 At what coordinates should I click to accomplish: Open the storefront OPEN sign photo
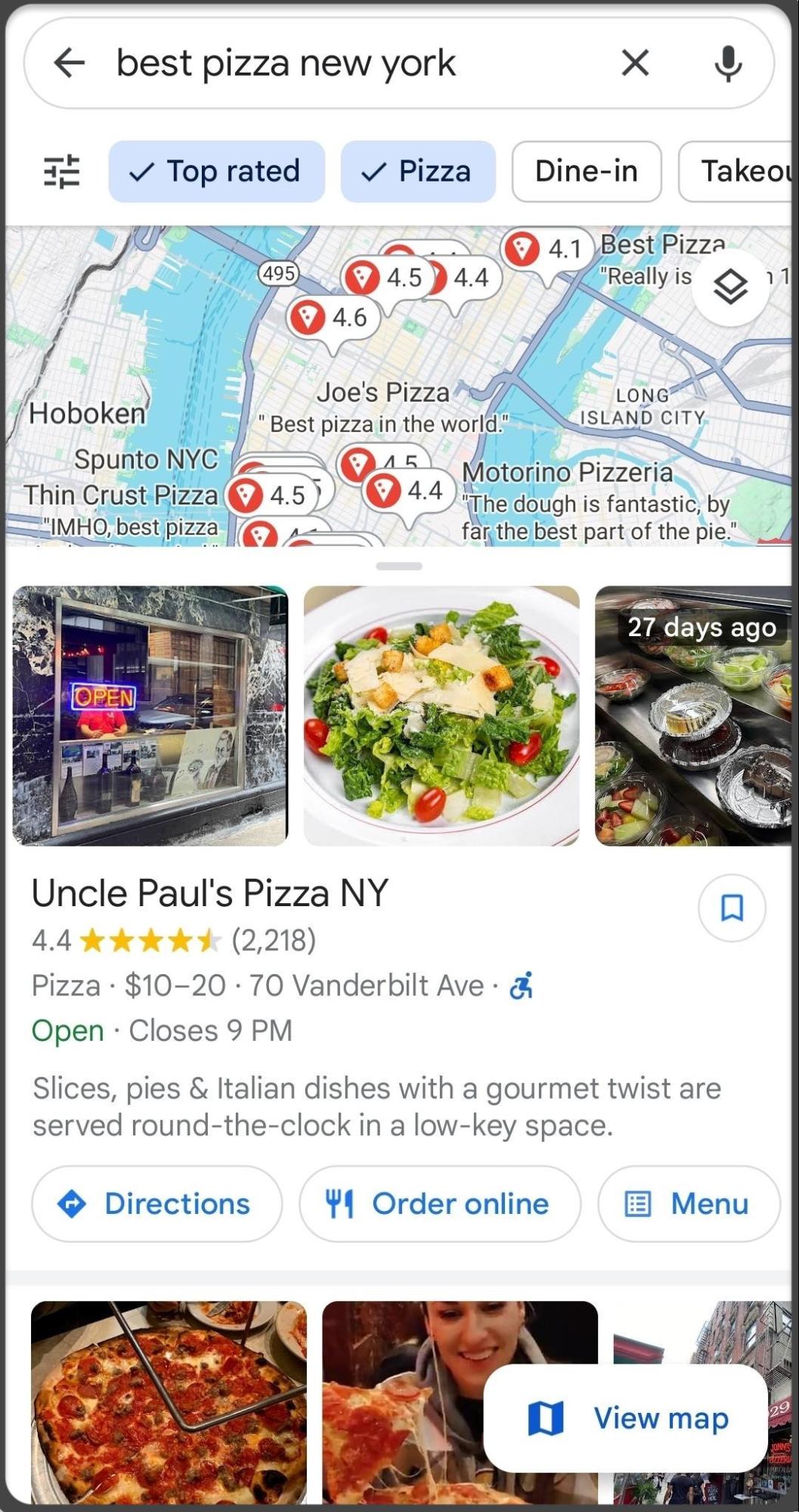[x=150, y=715]
